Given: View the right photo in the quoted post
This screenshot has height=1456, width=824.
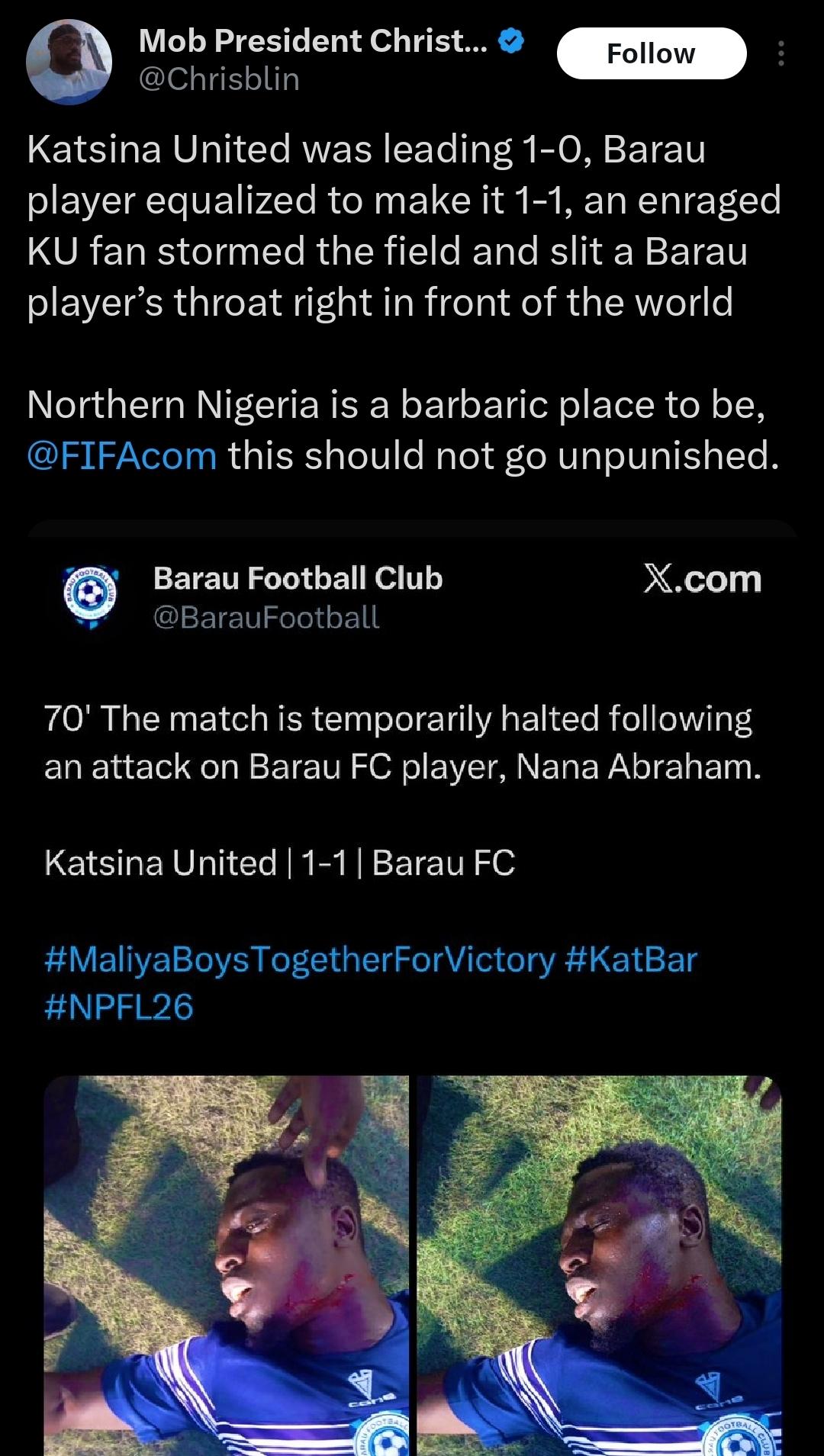Looking at the screenshot, I should 599,1265.
